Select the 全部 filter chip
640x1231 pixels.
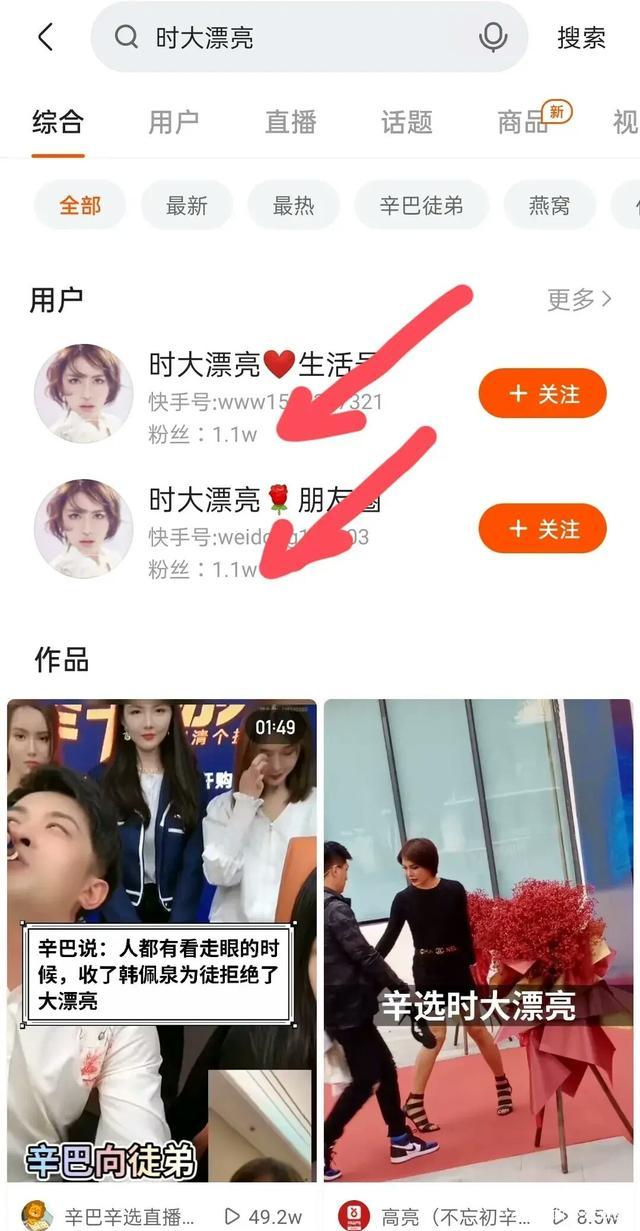pos(80,206)
